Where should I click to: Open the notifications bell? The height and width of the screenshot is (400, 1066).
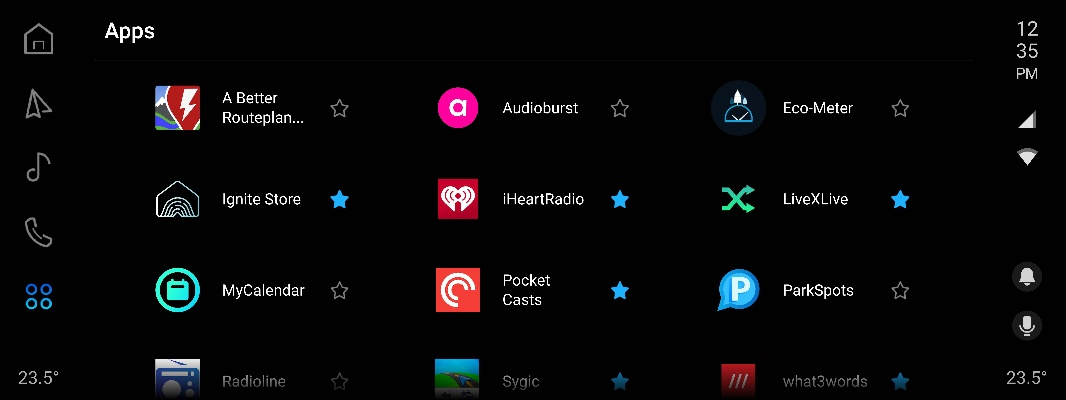click(x=1026, y=277)
